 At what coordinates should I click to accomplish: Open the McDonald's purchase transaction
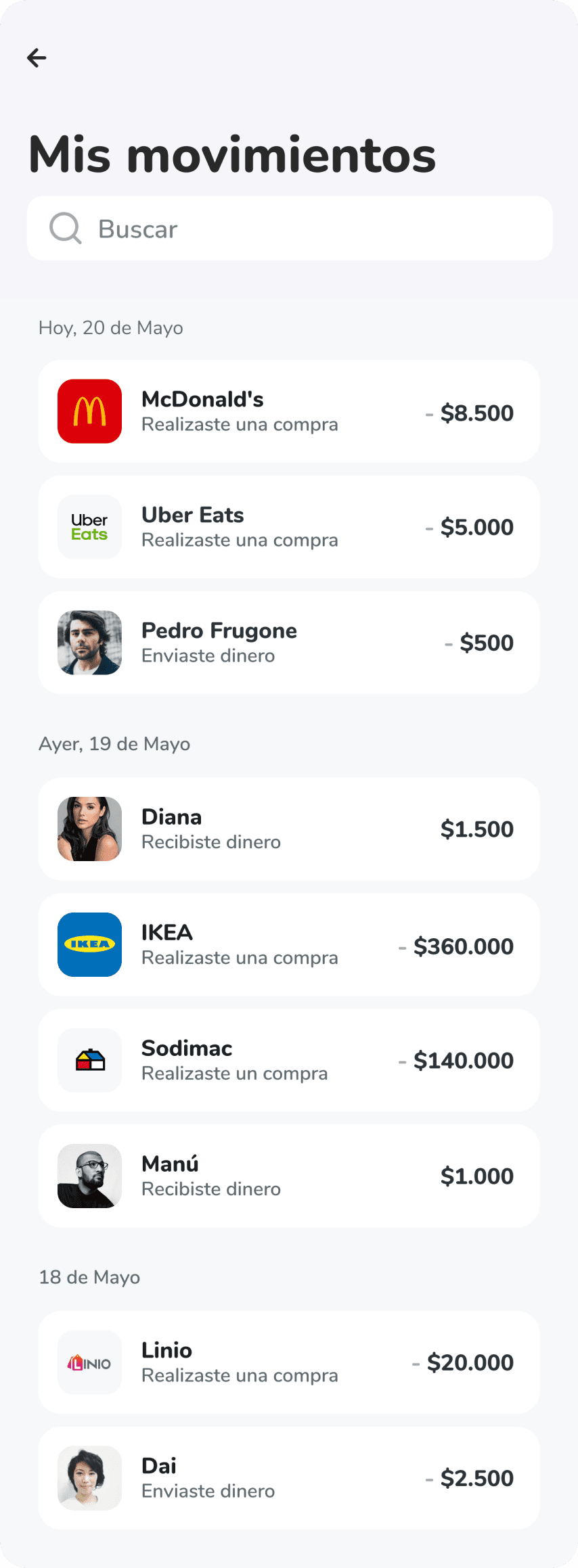click(x=288, y=411)
